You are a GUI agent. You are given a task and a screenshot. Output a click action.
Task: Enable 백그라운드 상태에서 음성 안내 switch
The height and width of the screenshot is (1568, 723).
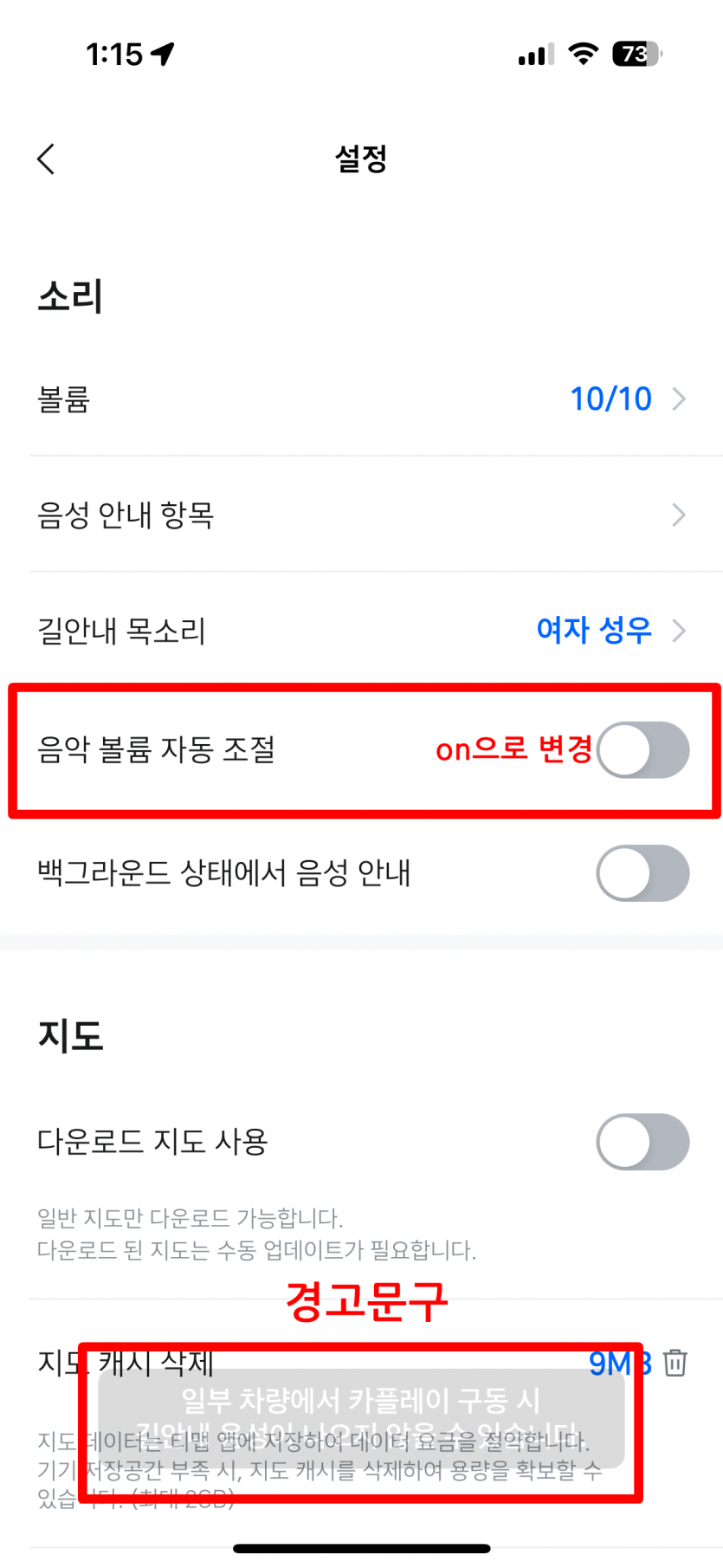click(x=642, y=873)
